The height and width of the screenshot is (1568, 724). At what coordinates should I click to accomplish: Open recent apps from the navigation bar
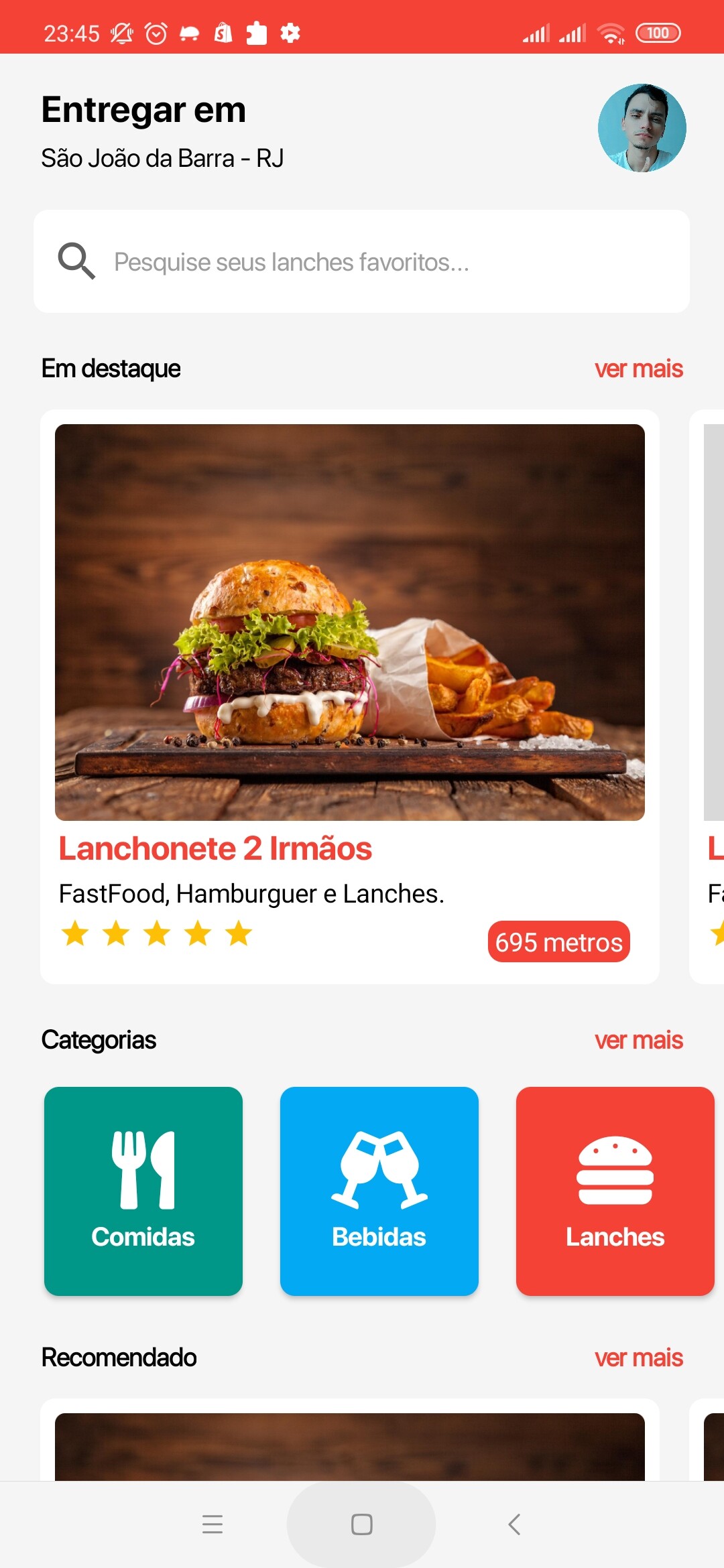point(213,1524)
